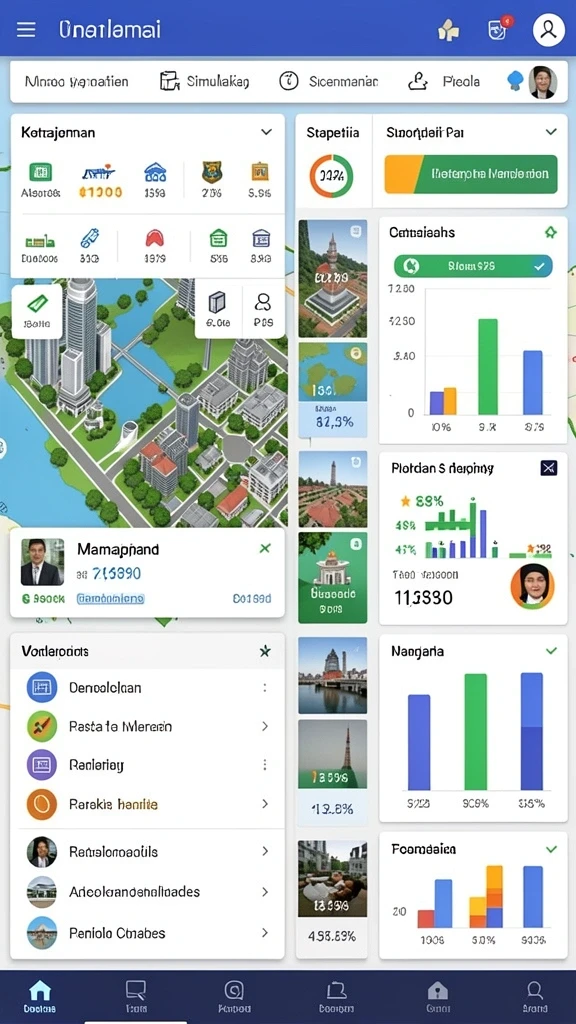Open the profile icon in the app bar

(x=549, y=30)
